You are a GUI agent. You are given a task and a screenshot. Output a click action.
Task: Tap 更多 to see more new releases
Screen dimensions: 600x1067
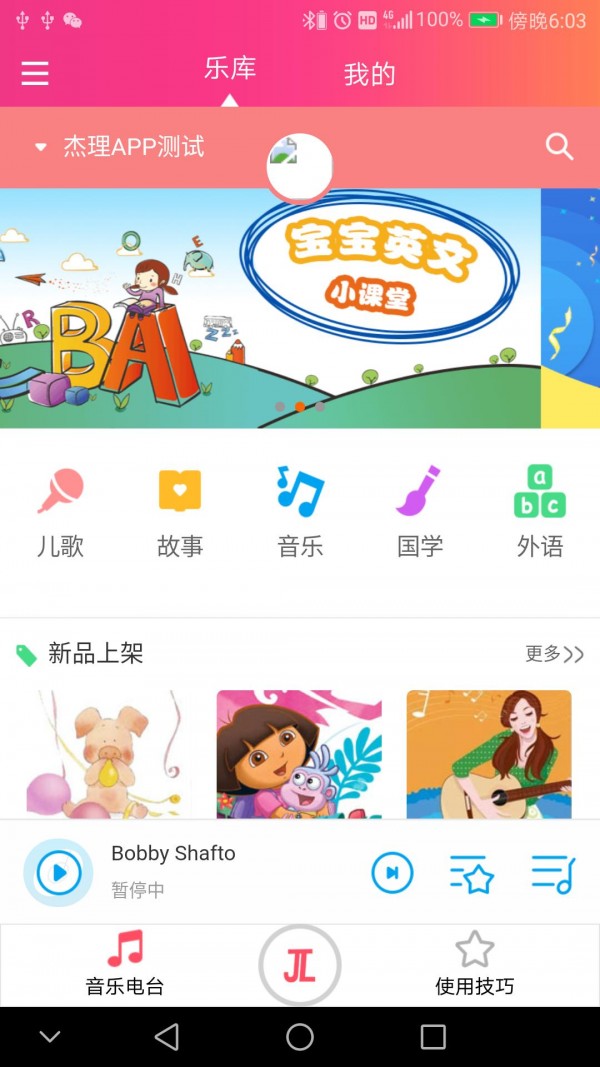554,654
